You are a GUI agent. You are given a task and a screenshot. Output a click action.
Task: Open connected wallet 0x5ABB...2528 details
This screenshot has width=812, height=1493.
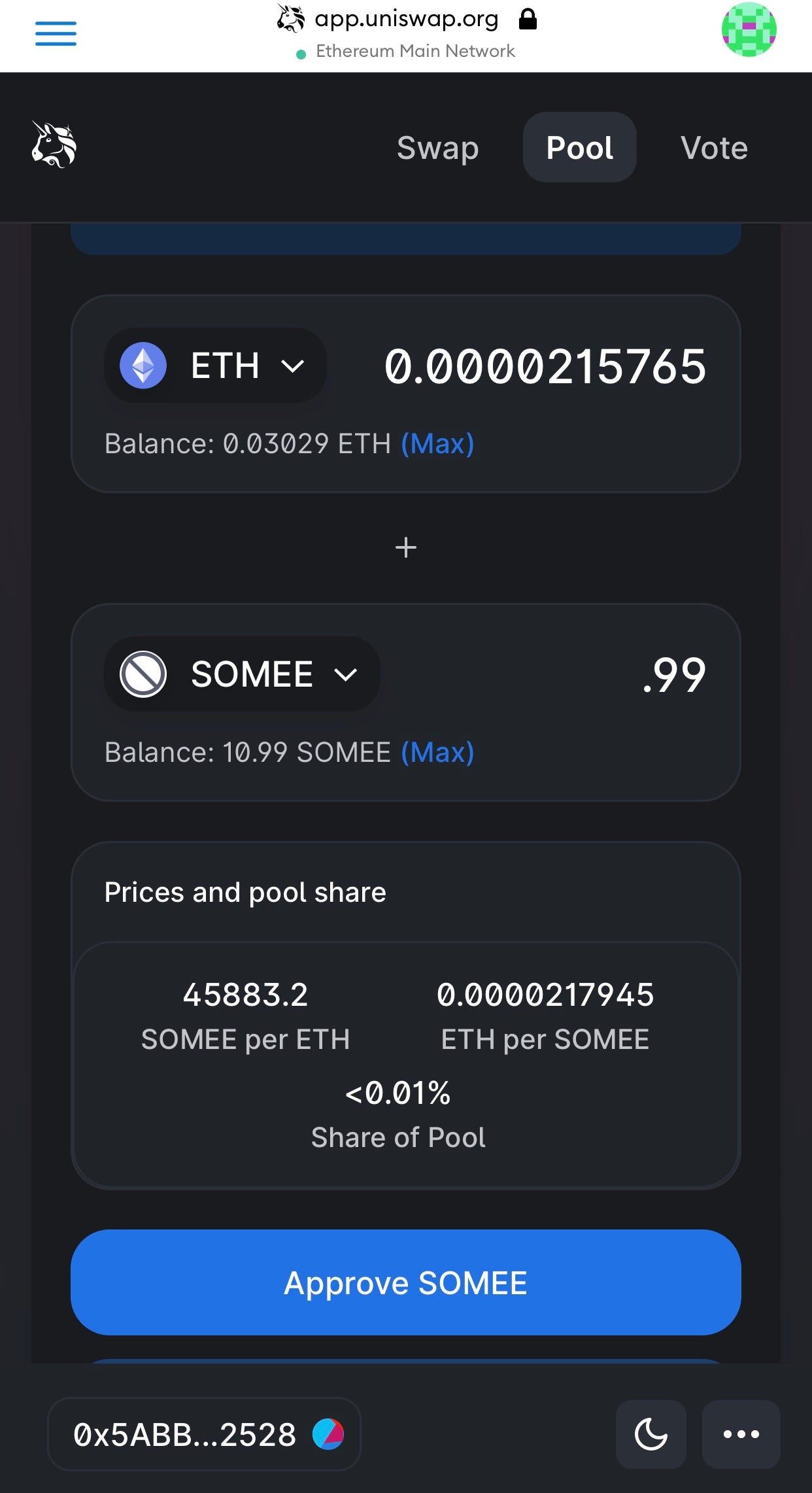click(x=204, y=1434)
